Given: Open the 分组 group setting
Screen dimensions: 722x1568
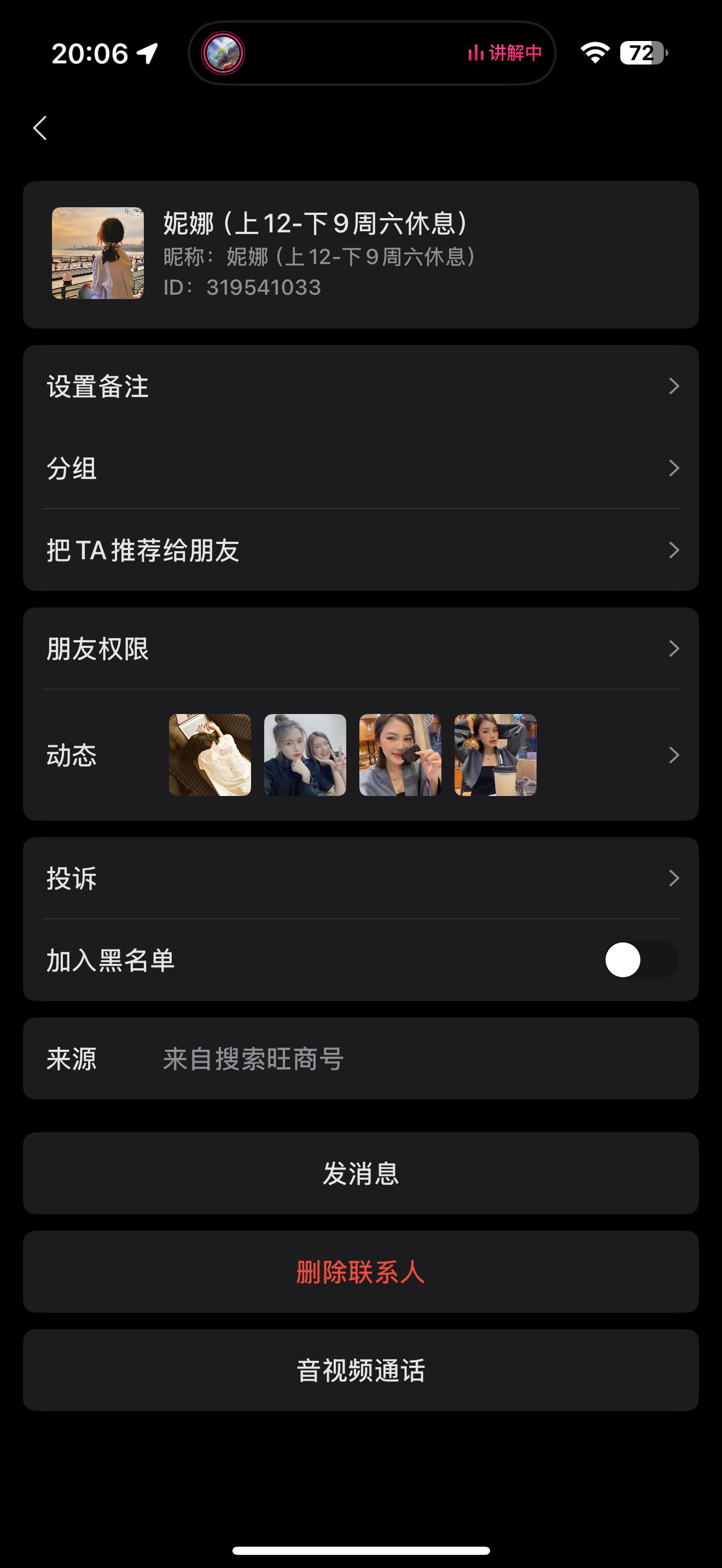Looking at the screenshot, I should pos(360,468).
